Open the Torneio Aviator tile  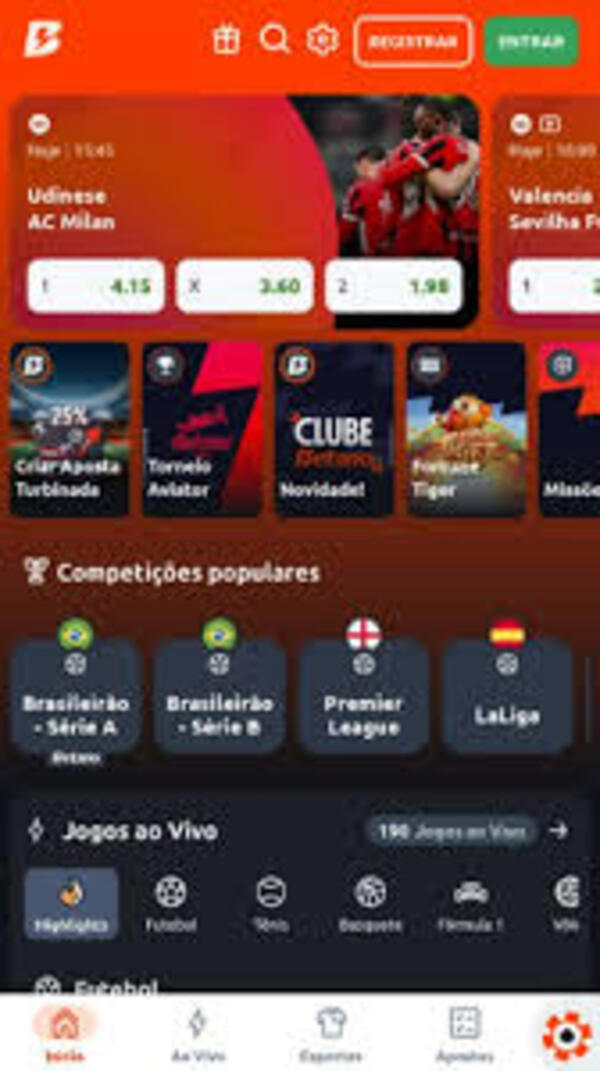[202, 430]
